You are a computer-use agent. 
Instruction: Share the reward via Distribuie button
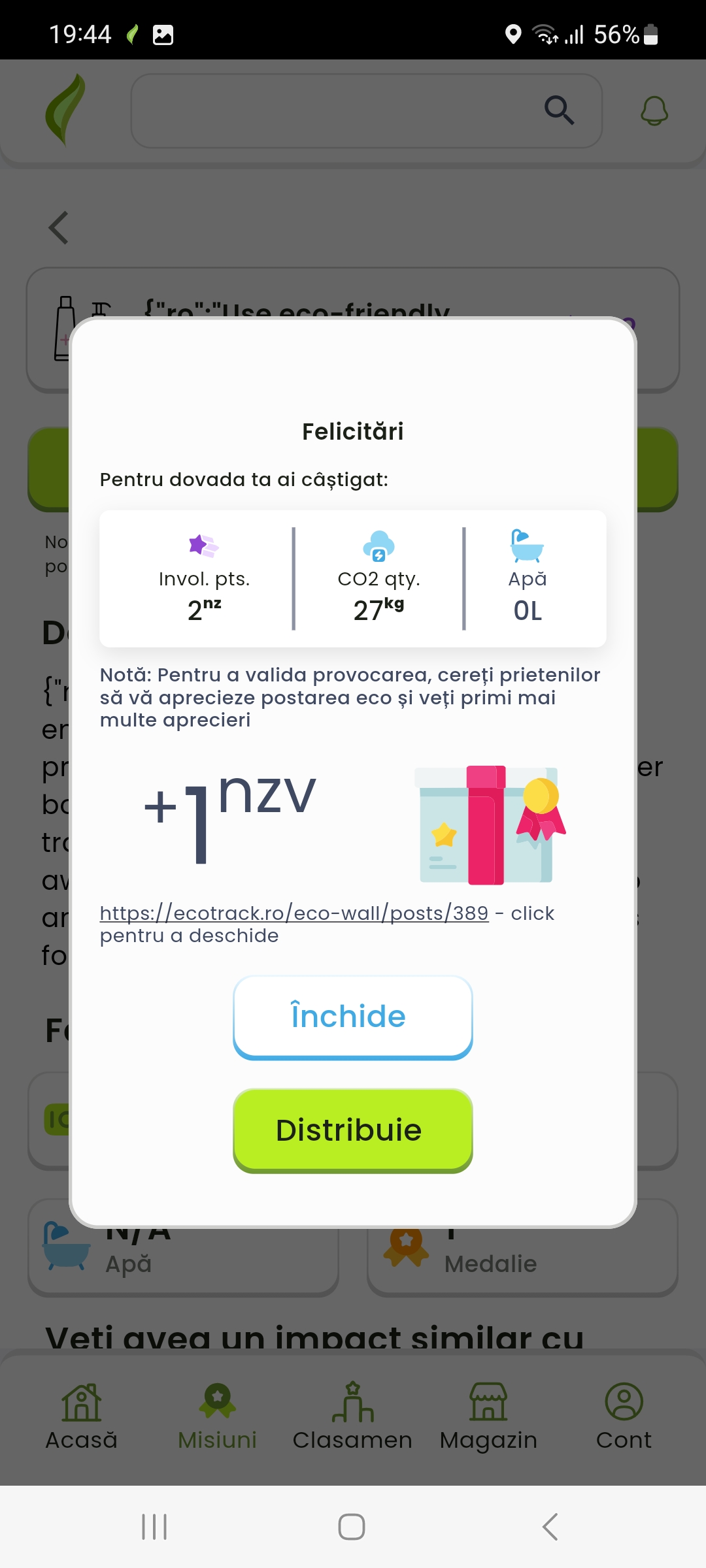352,1130
